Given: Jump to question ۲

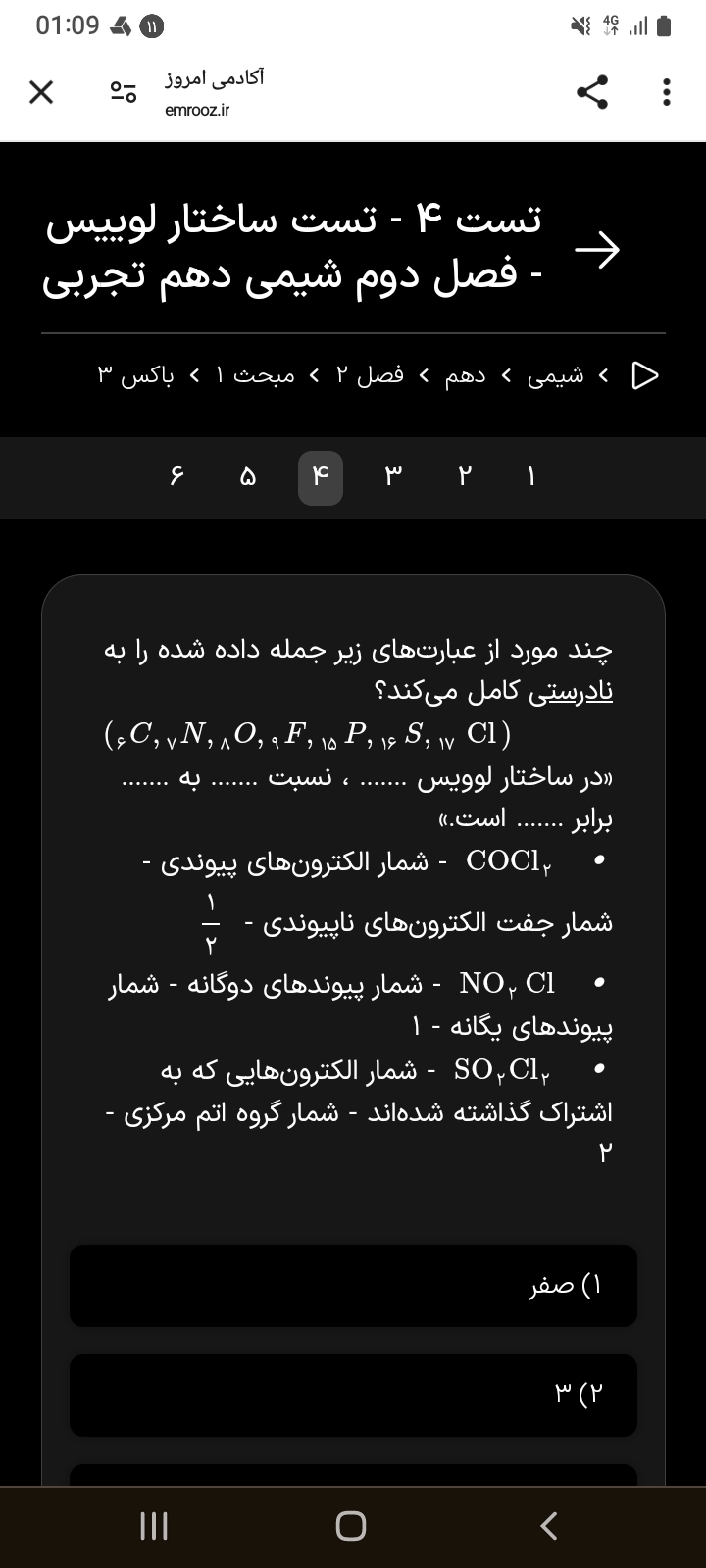Looking at the screenshot, I should pos(465,478).
